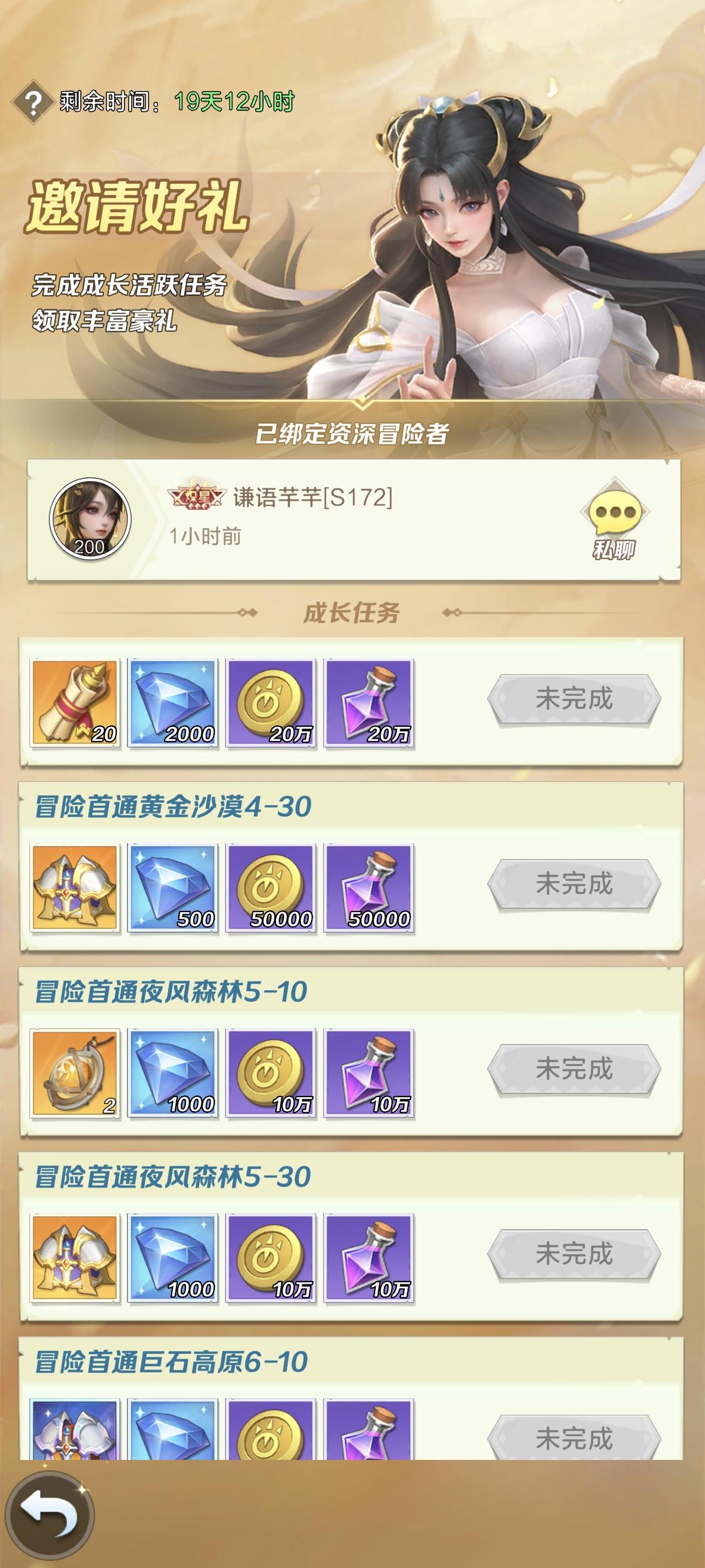This screenshot has width=705, height=1568.
Task: Click the 2000 diamond reward icon
Action: (171, 701)
